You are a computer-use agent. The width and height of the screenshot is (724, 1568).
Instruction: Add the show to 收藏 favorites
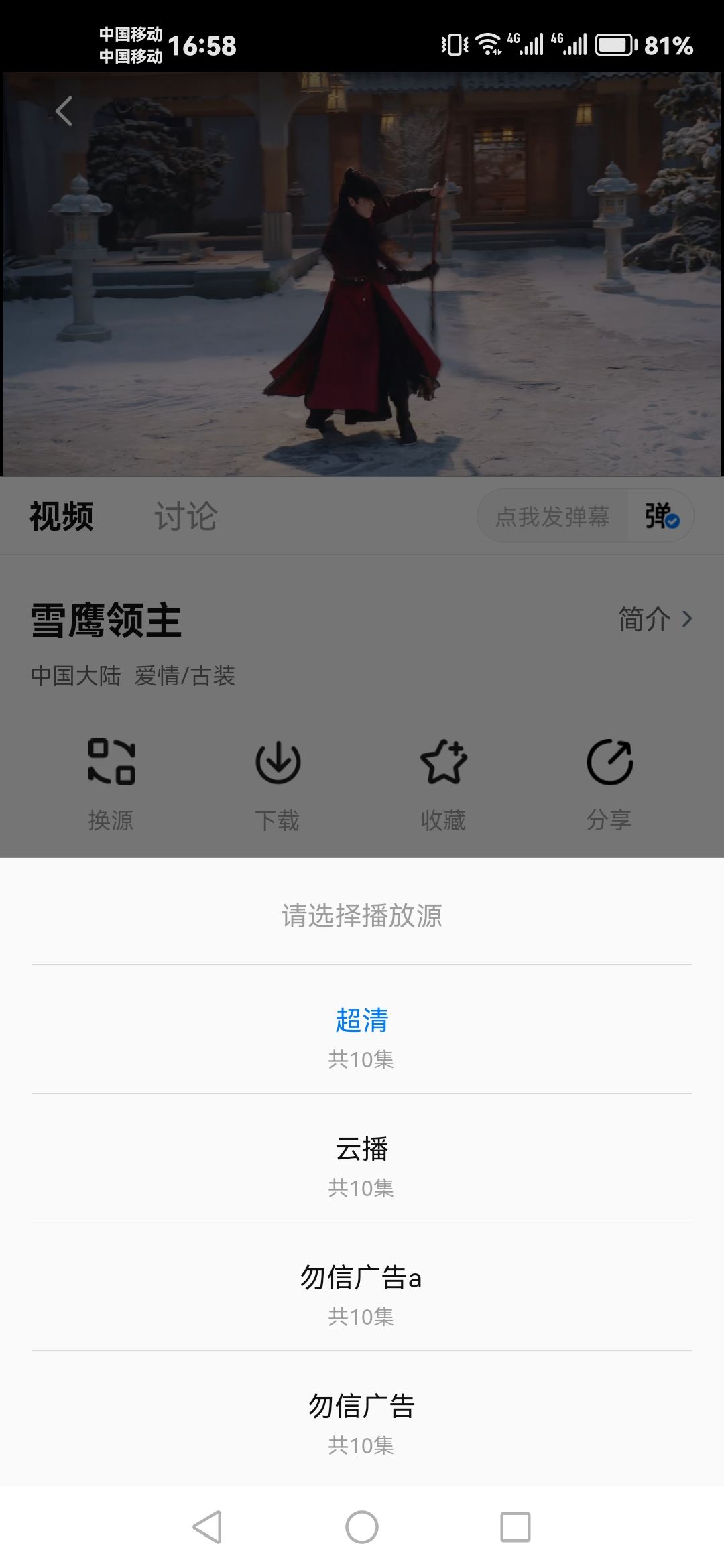pos(443,783)
